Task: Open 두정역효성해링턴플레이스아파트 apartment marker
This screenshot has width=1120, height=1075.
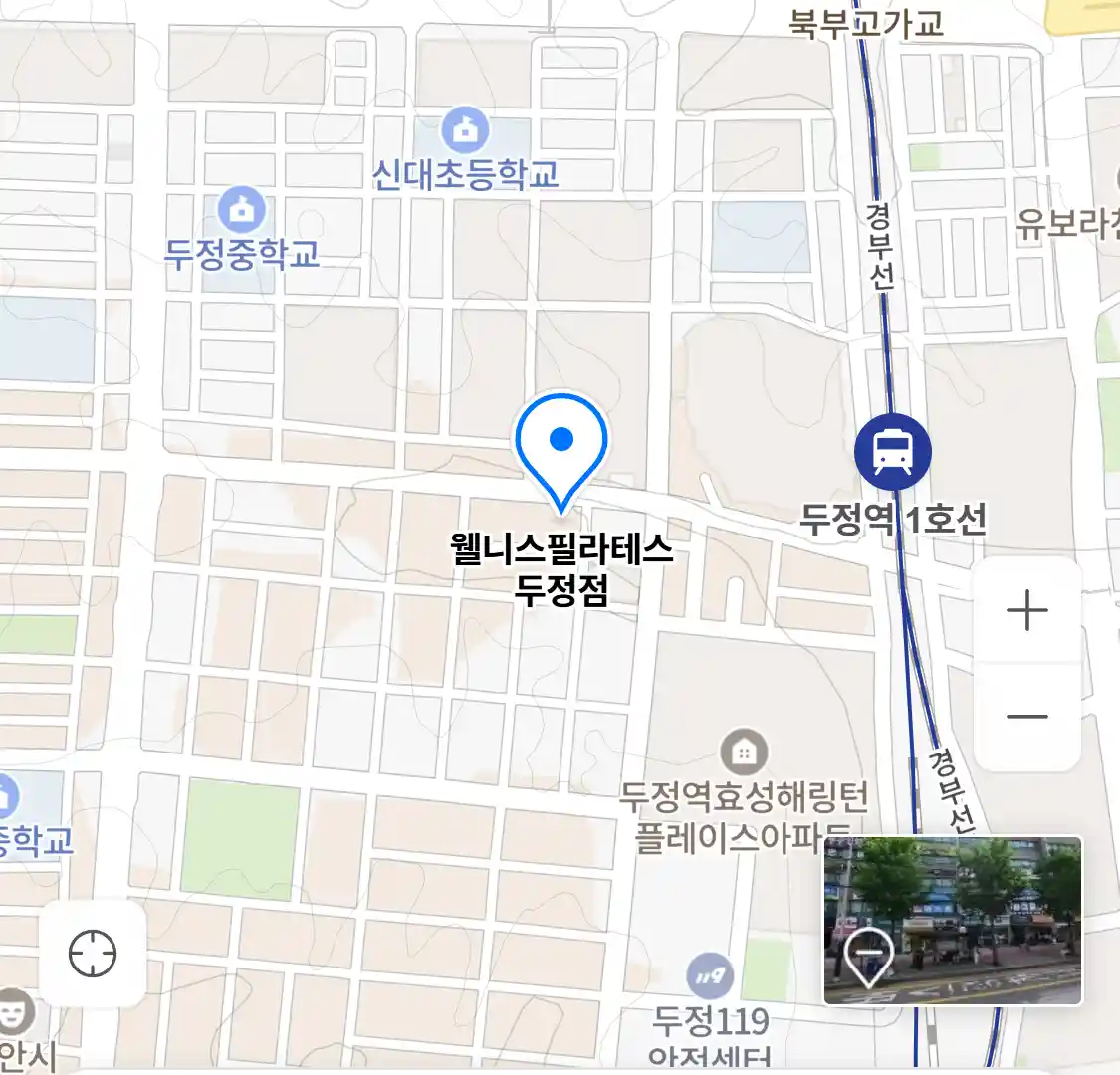Action: [x=743, y=752]
